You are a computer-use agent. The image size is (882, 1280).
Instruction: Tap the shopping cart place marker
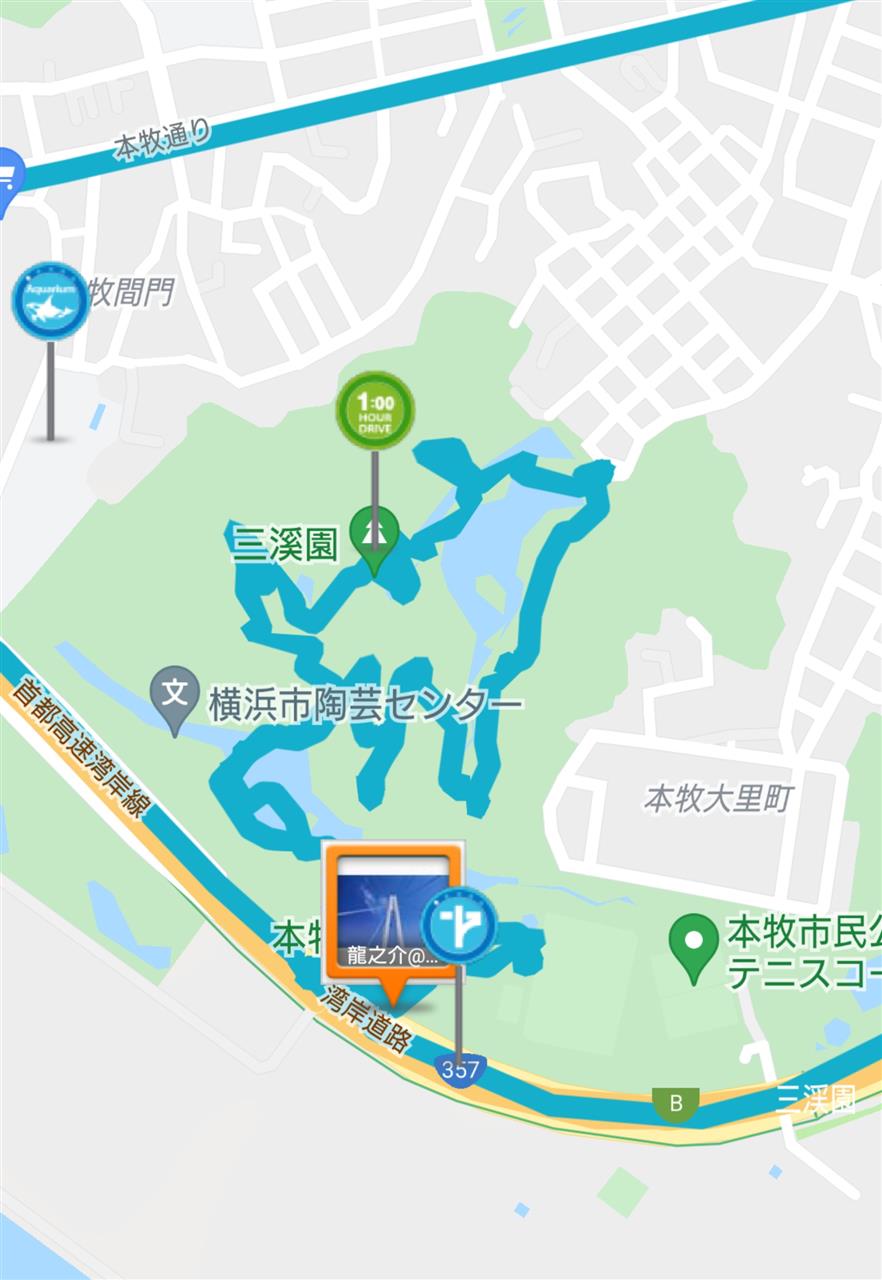[x=8, y=178]
